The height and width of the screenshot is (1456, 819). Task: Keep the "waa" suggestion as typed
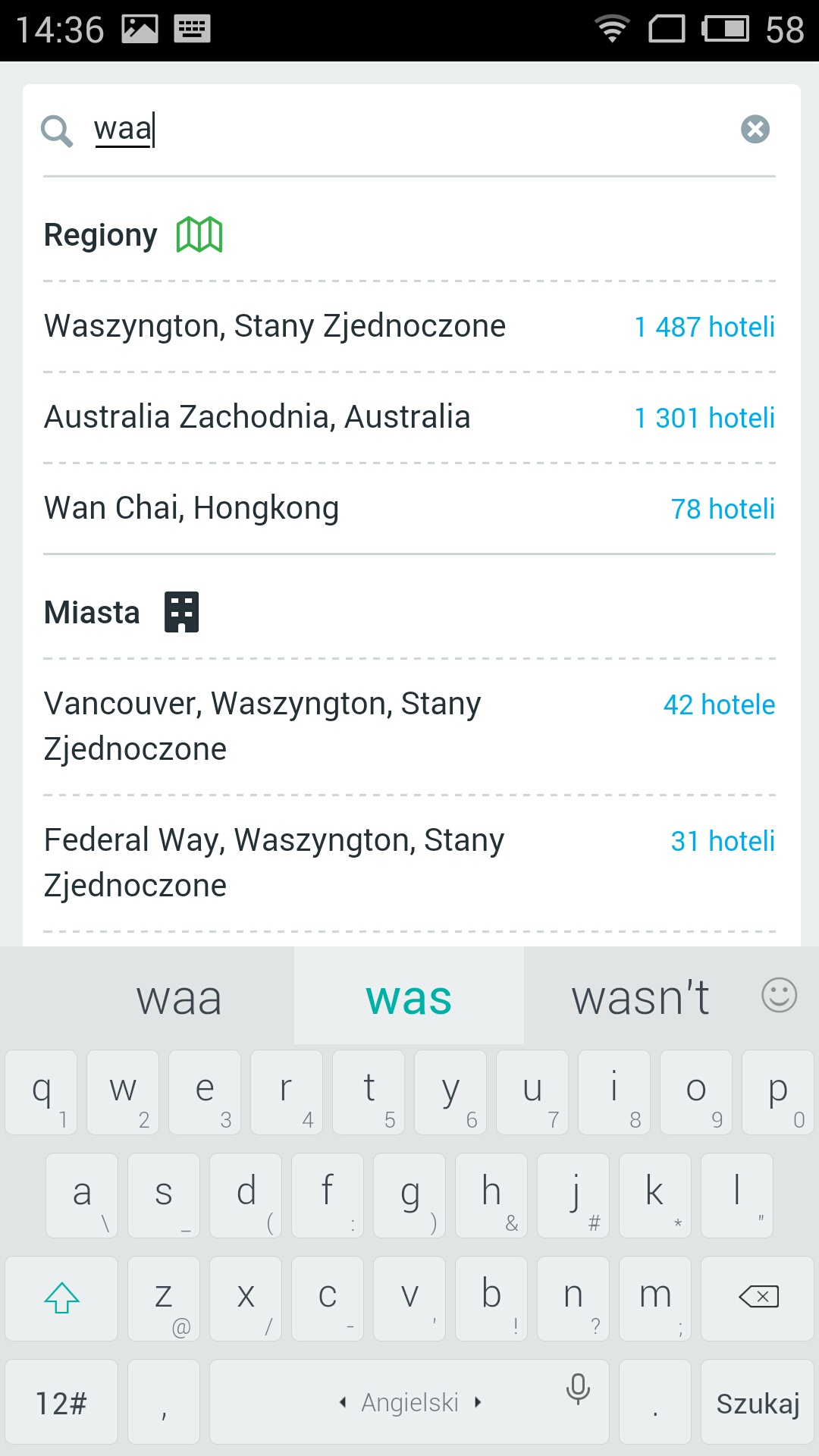(179, 996)
